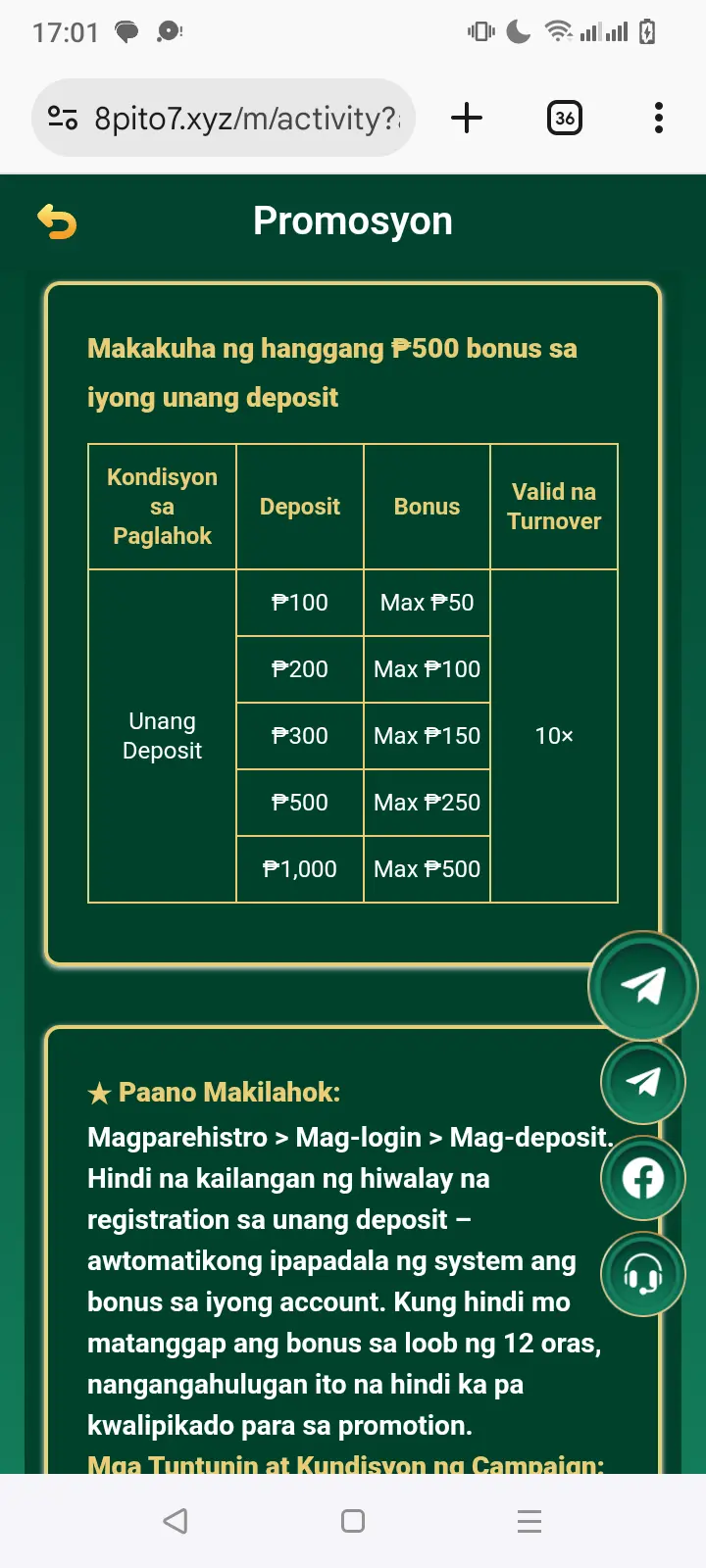View the 36 open tabs
This screenshot has width=706, height=1568.
click(565, 118)
